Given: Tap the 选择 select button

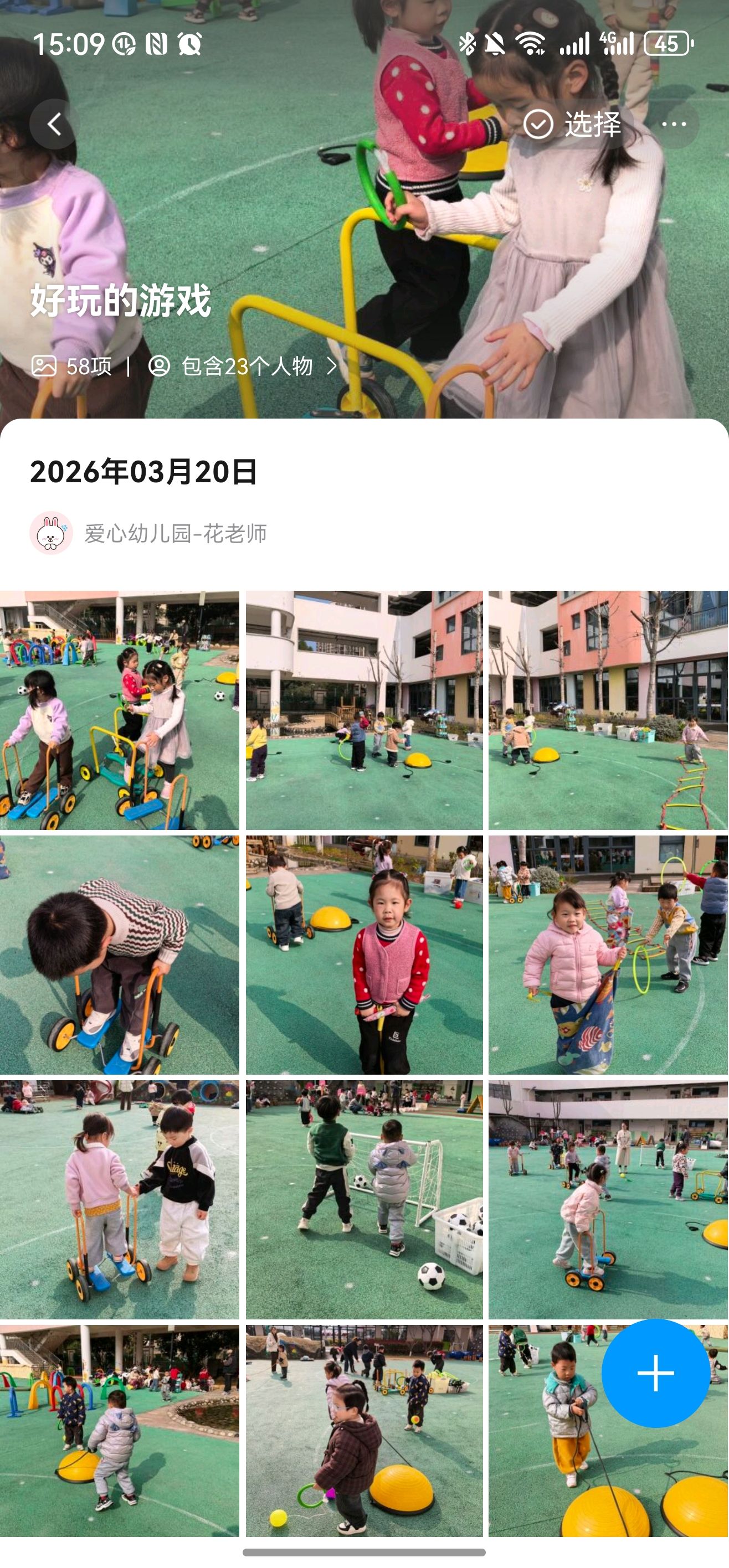Looking at the screenshot, I should tap(572, 124).
